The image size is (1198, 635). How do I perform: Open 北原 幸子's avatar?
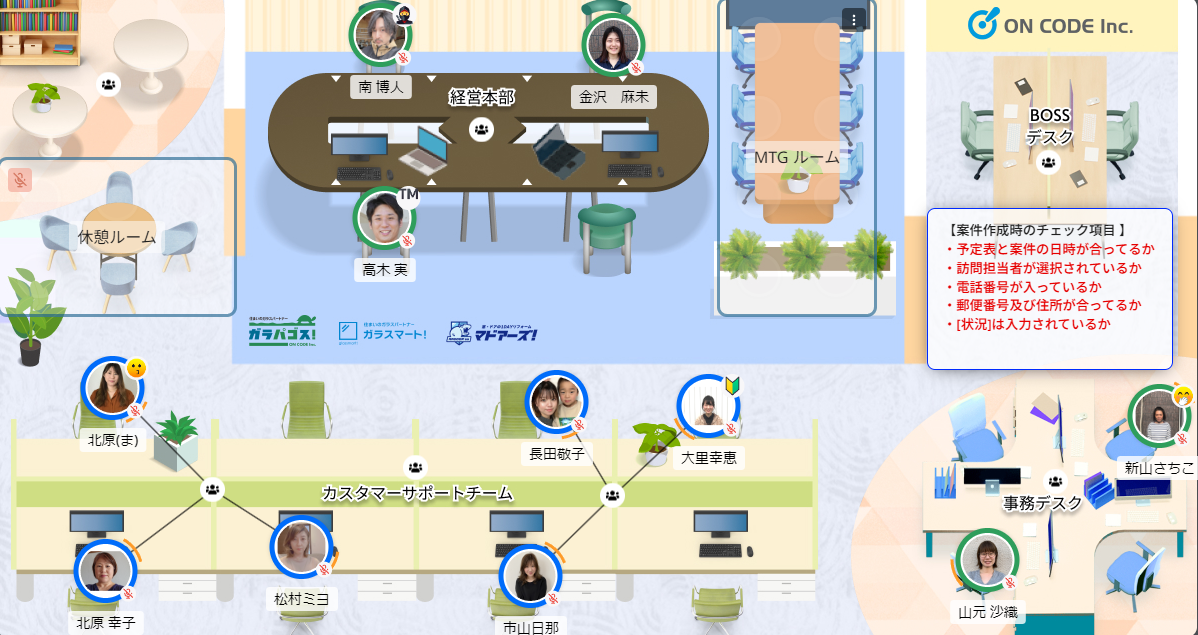click(105, 571)
